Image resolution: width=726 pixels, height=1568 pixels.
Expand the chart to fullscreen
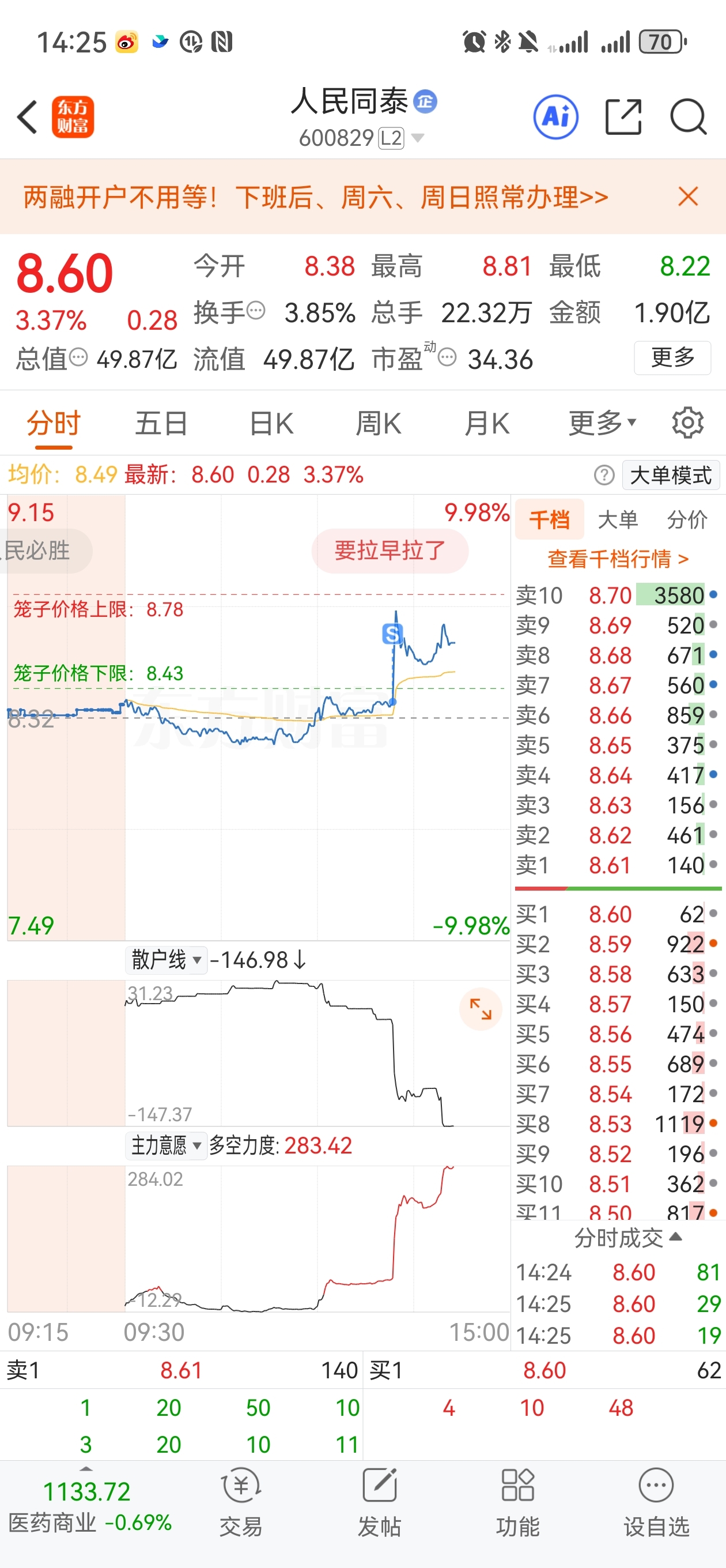pos(480,1009)
